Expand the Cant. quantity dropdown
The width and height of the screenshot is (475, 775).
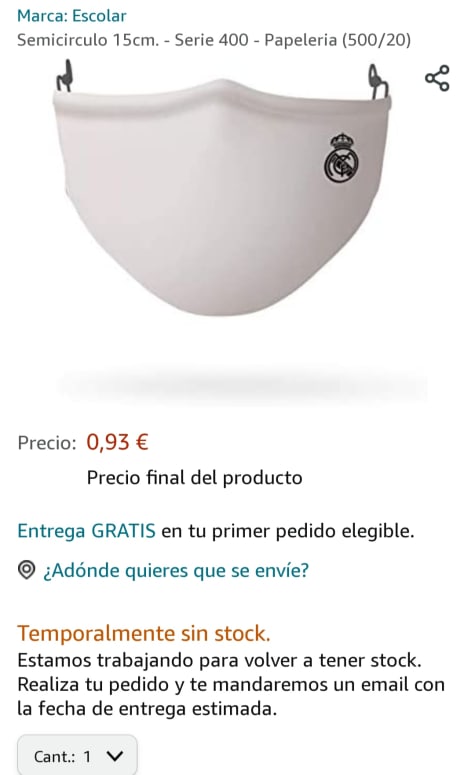tap(78, 755)
